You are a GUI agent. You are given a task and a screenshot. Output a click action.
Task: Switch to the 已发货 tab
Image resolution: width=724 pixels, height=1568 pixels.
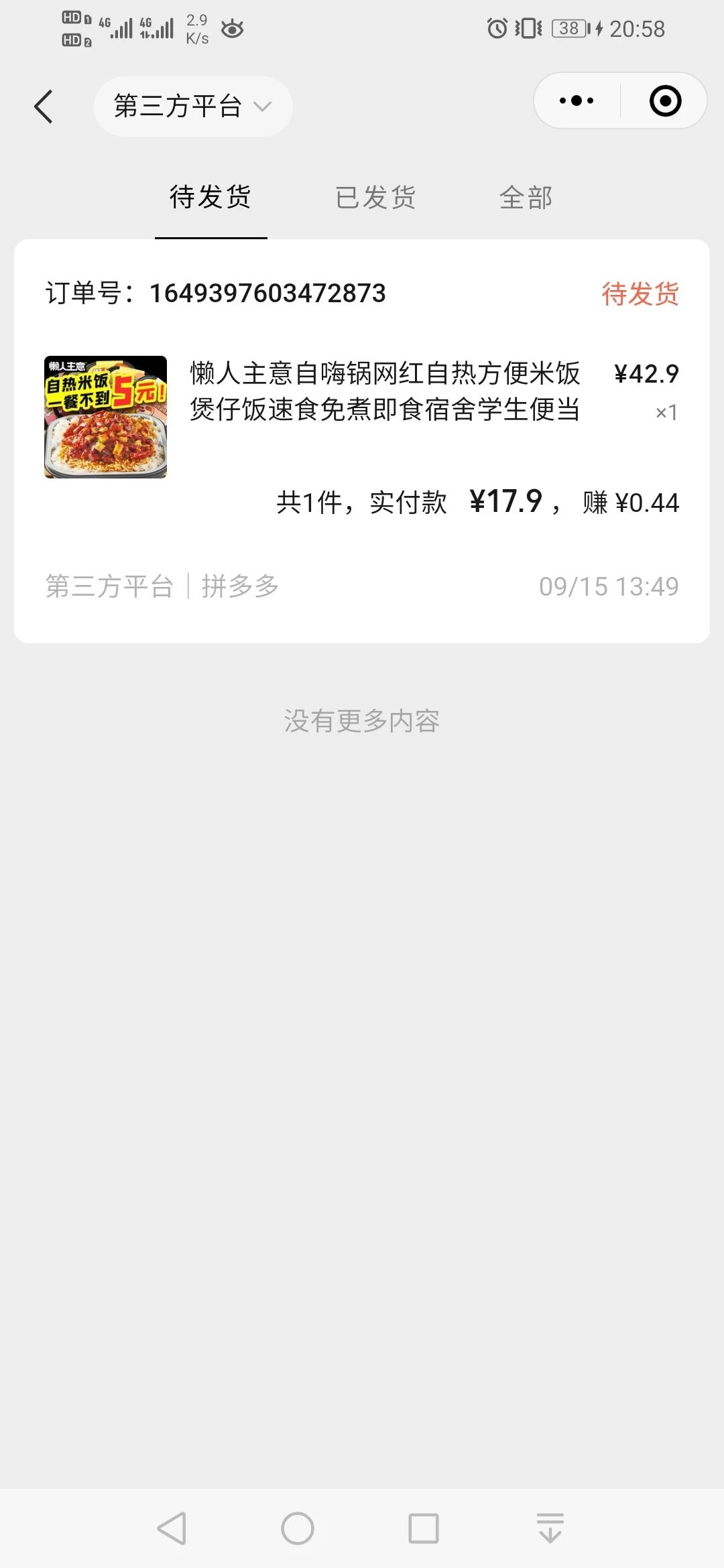tap(375, 198)
